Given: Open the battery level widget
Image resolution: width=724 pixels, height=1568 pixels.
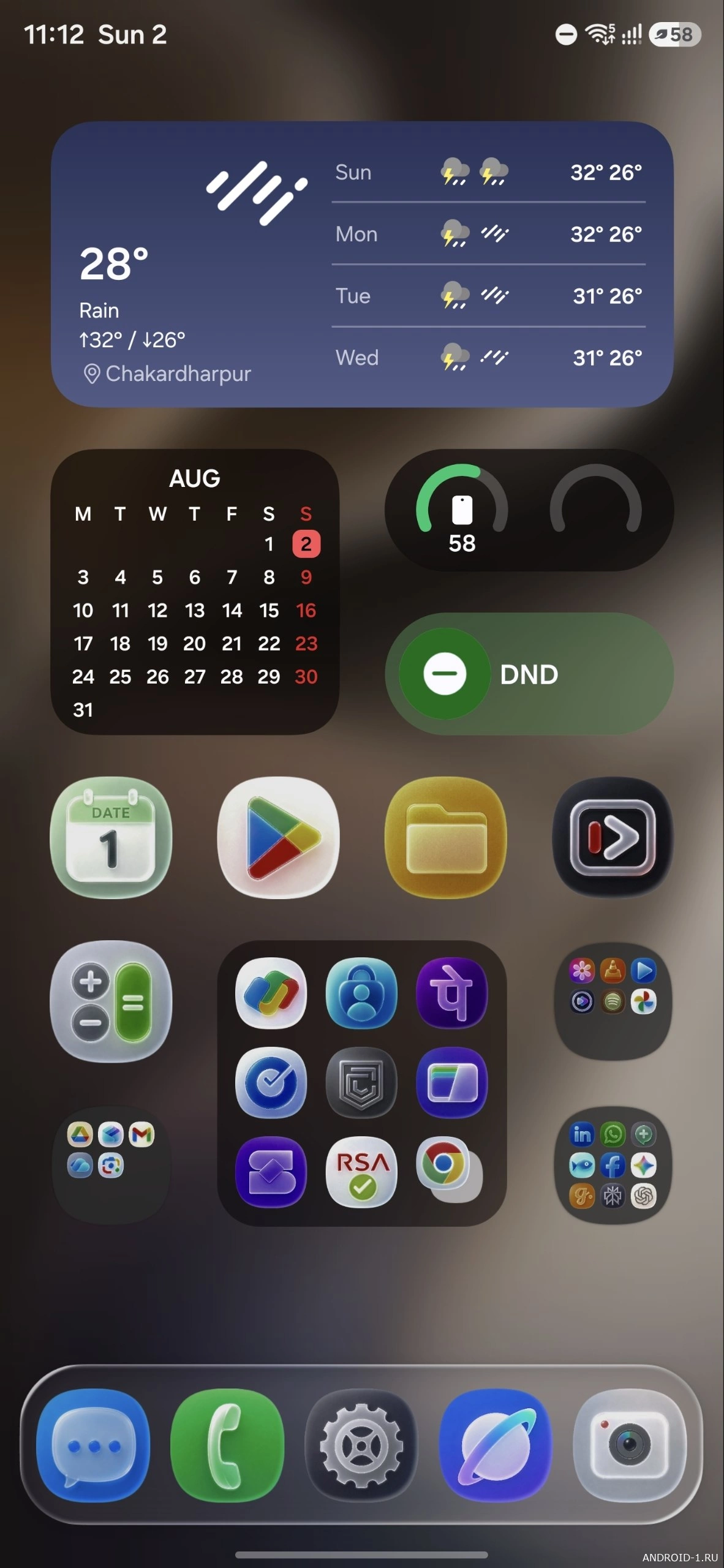Looking at the screenshot, I should (529, 510).
